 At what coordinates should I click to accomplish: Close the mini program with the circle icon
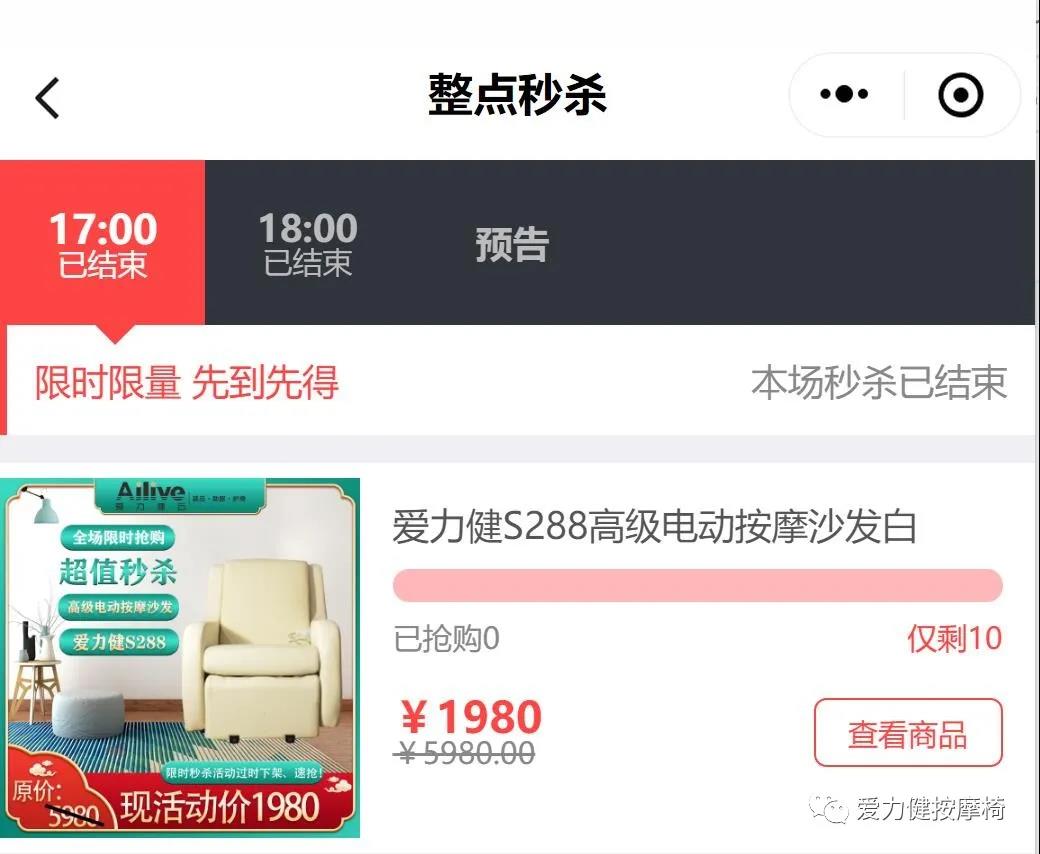coord(961,95)
